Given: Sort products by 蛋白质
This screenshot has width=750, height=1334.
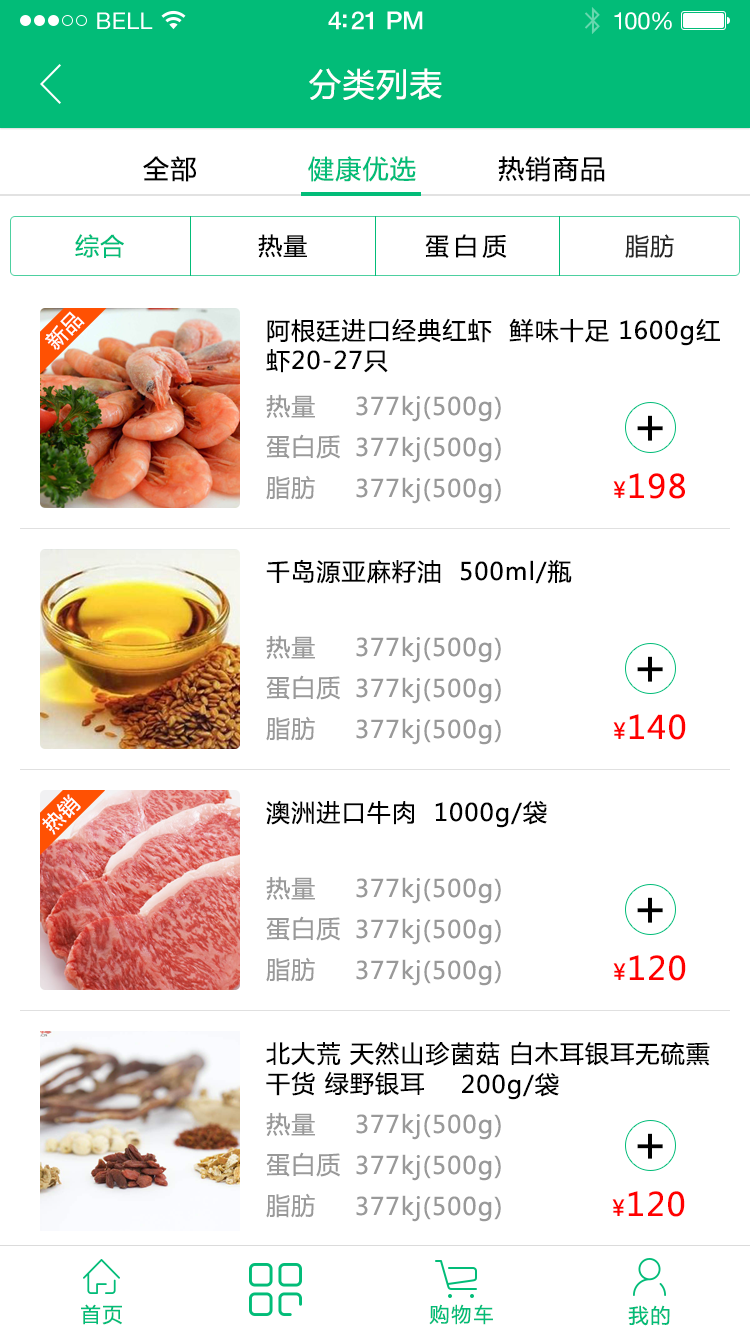Looking at the screenshot, I should click(x=467, y=246).
